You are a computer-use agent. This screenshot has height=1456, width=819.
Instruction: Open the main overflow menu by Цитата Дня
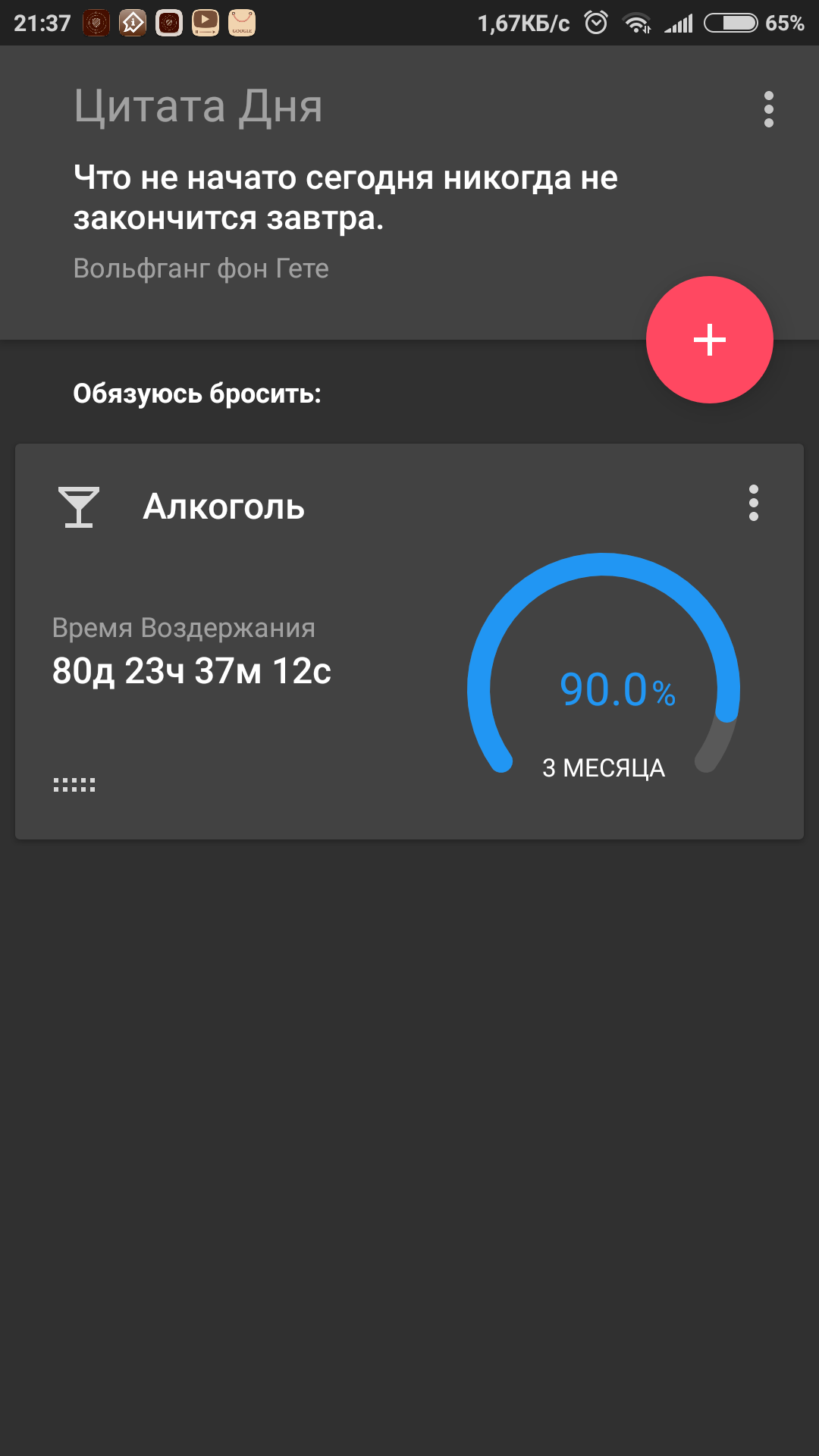768,110
